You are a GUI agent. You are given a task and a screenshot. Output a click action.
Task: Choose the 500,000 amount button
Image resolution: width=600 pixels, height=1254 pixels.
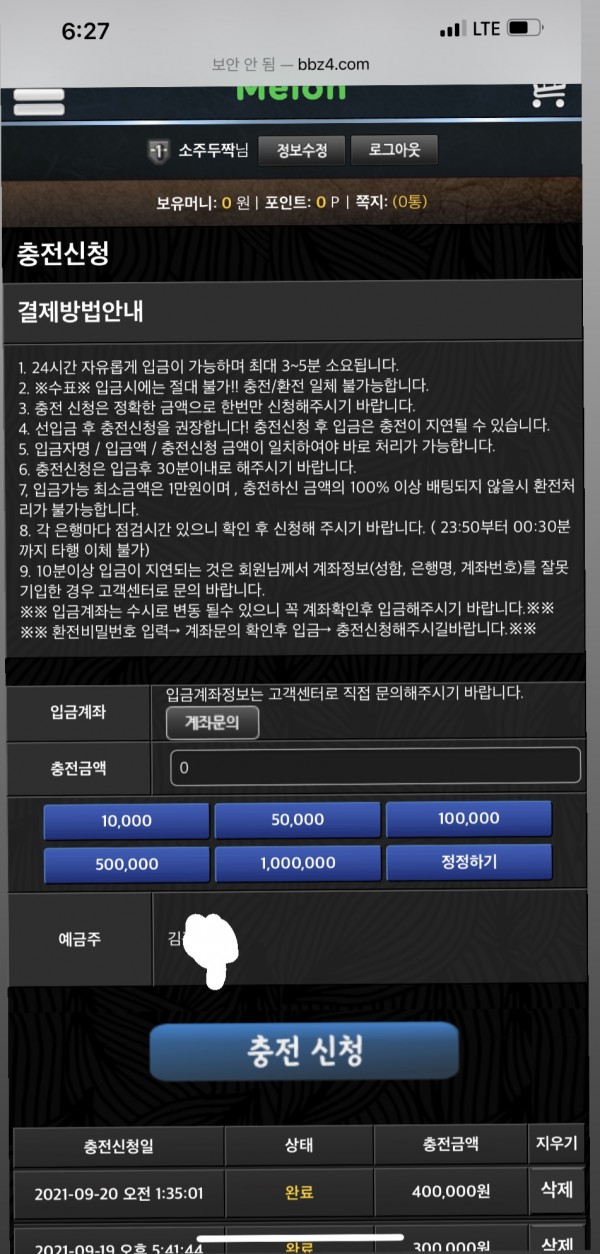[126, 863]
